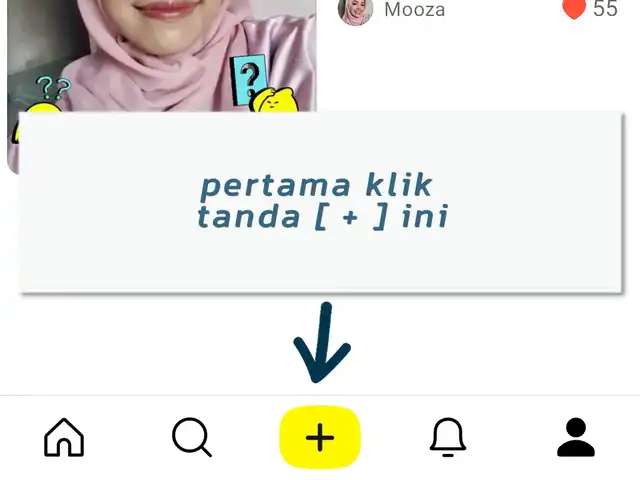Like the post by Mooza
The image size is (640, 480).
573,10
